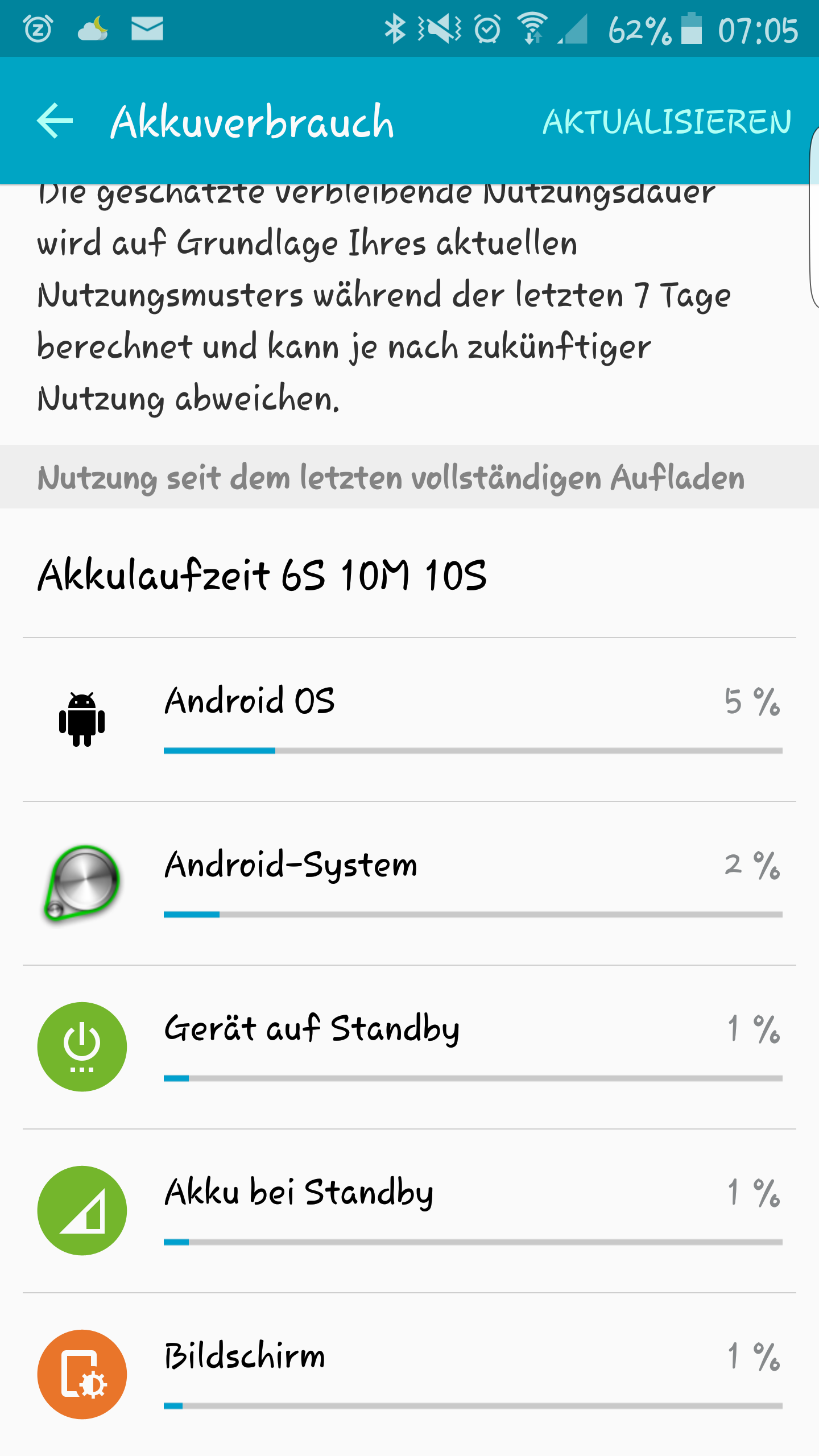Open Gerät auf Standby entry
This screenshot has width=819, height=1456.
pos(409,1047)
